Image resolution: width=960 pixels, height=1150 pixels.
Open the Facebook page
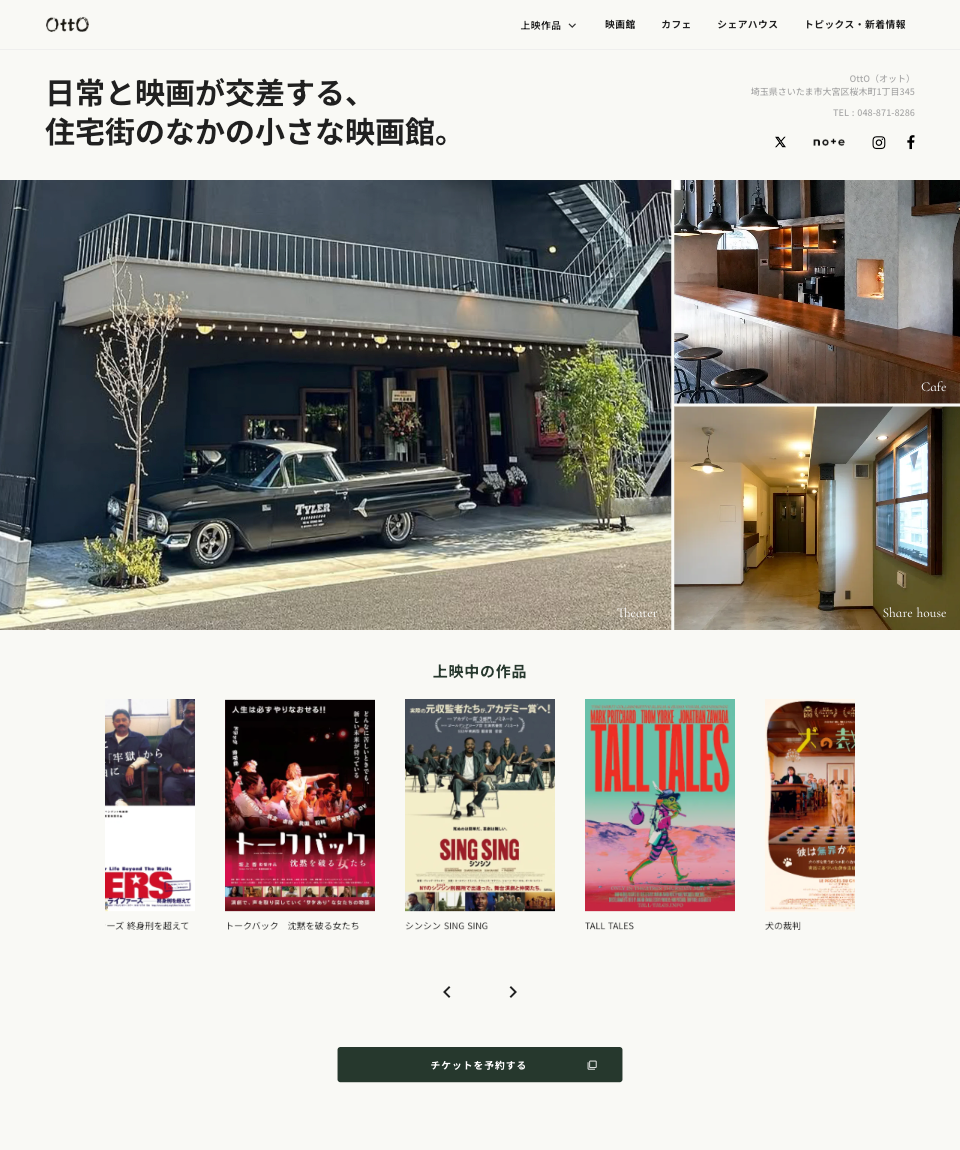[x=911, y=142]
